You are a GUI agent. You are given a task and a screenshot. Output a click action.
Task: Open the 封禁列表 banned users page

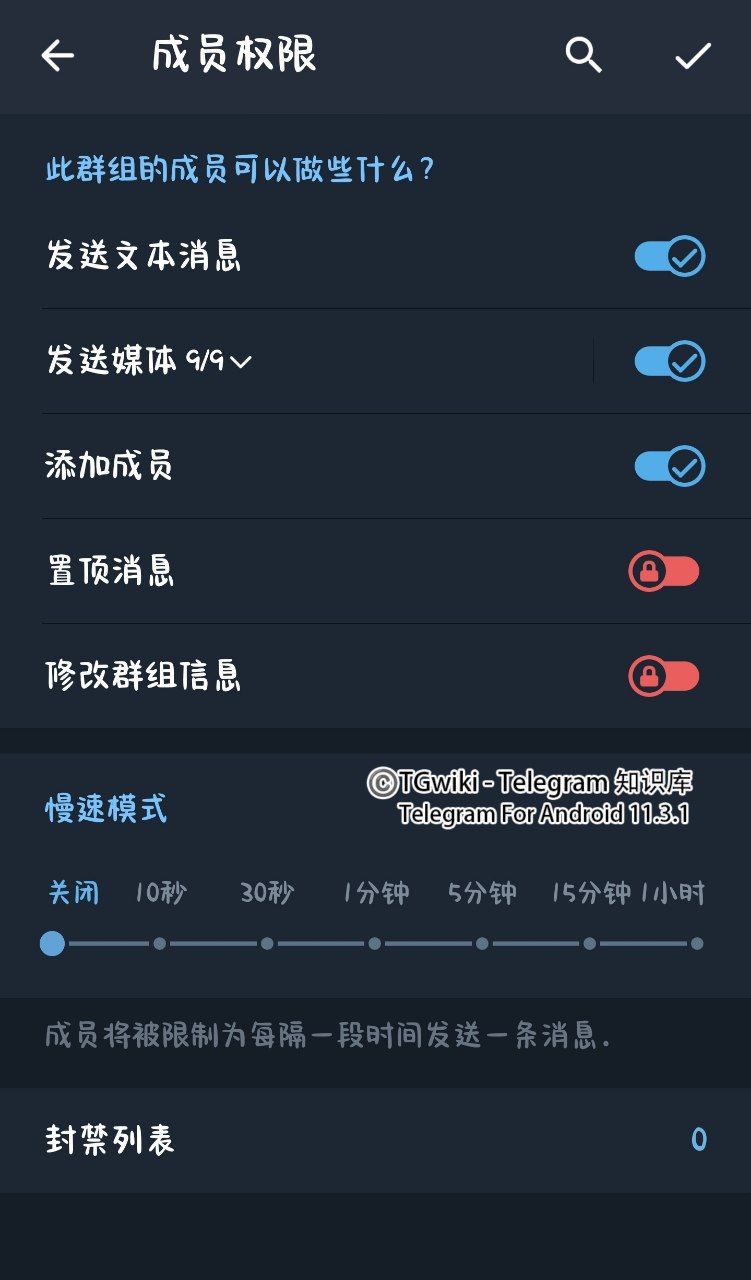(375, 1138)
